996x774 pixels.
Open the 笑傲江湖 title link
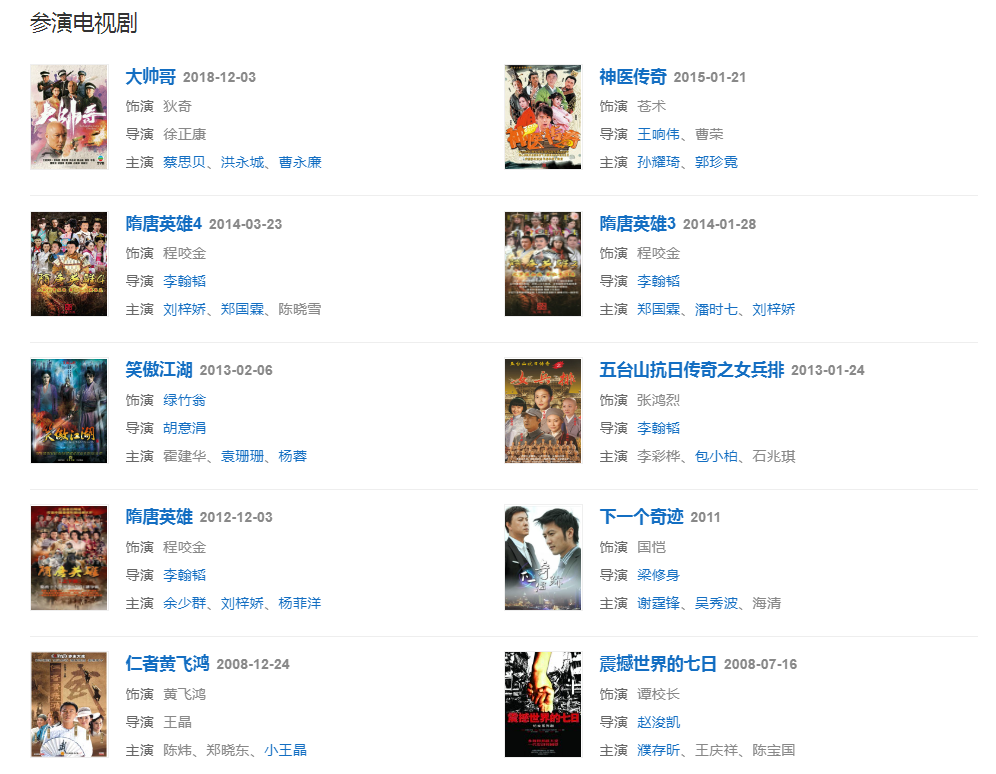tap(159, 370)
